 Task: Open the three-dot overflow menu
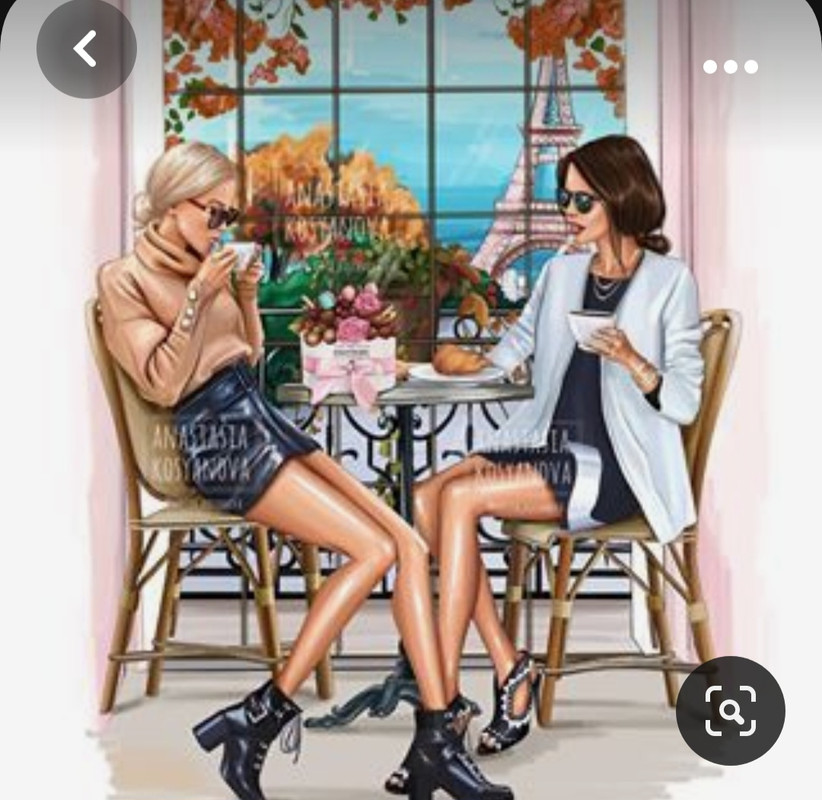730,67
